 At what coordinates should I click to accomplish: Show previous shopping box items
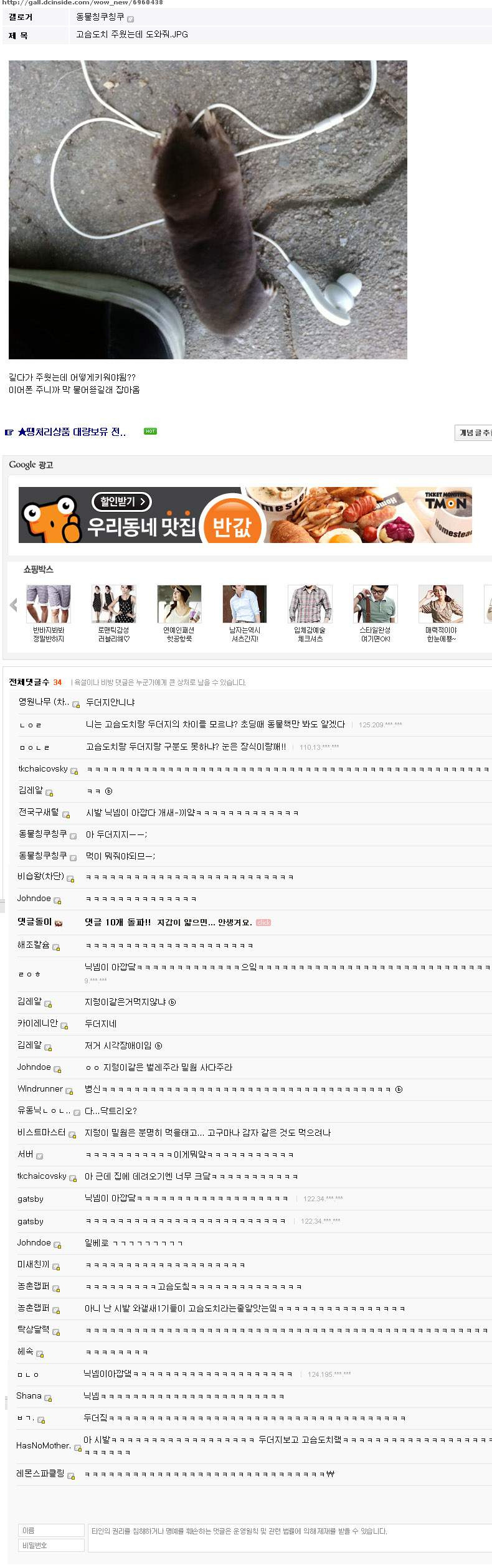coord(14,605)
